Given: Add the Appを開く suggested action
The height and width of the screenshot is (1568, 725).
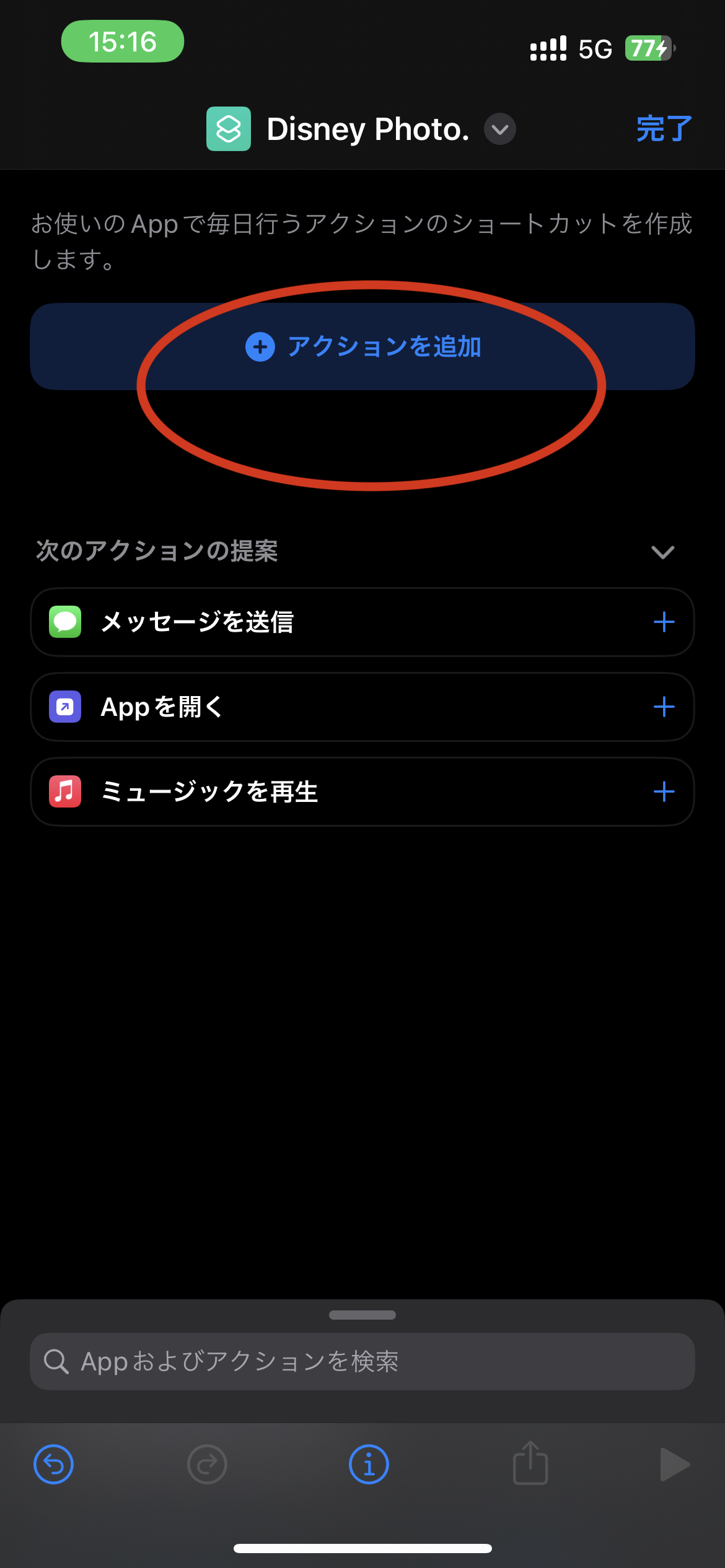Looking at the screenshot, I should click(664, 707).
